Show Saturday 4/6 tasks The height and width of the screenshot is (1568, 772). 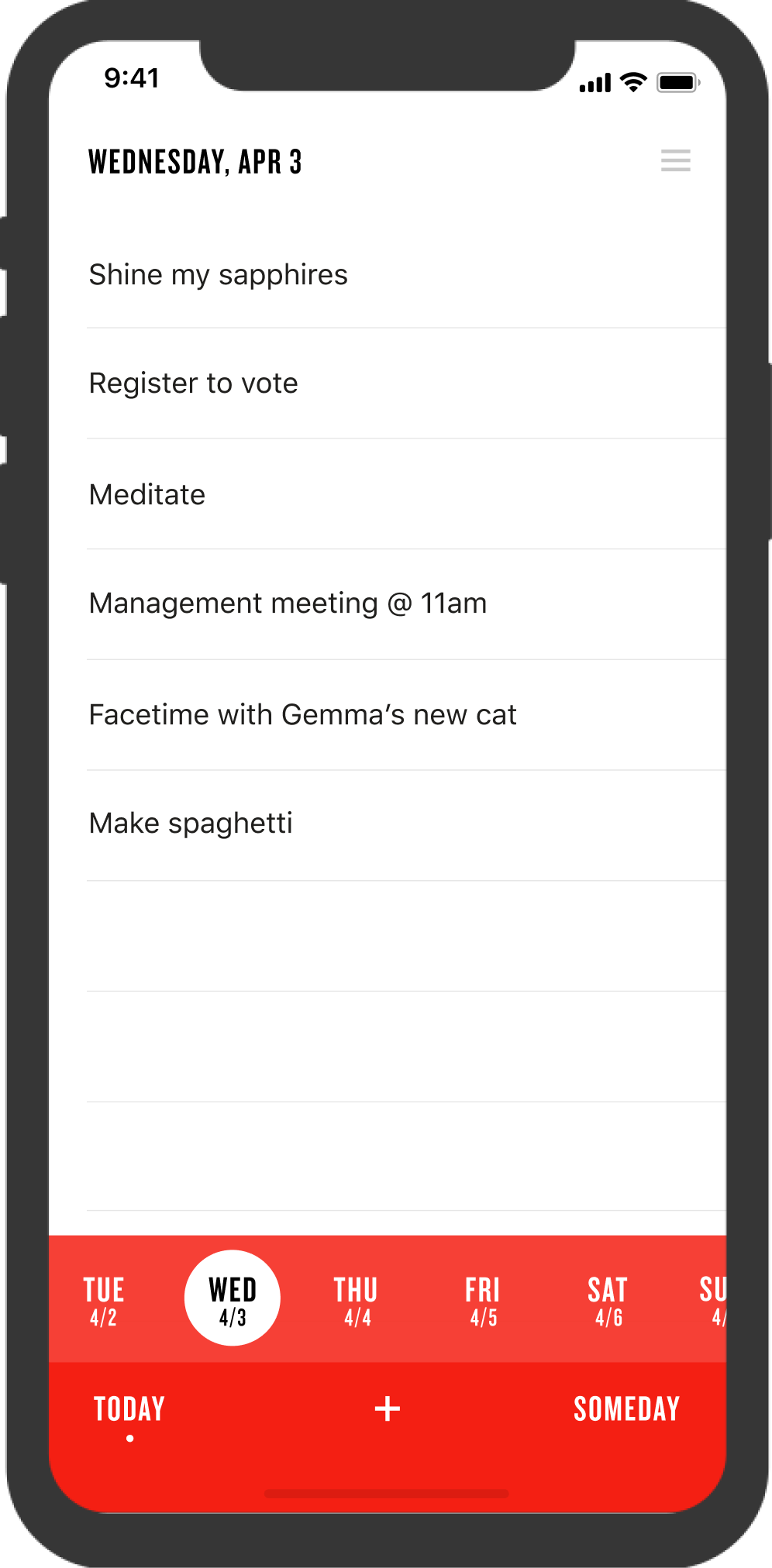pyautogui.click(x=608, y=1301)
